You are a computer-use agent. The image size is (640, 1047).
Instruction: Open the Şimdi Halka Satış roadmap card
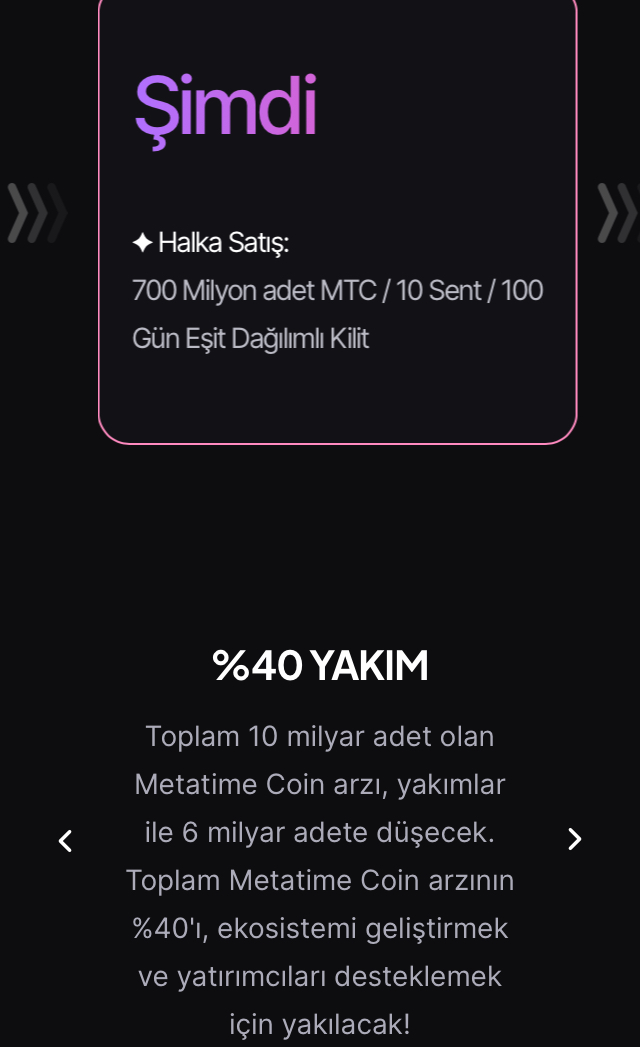337,220
